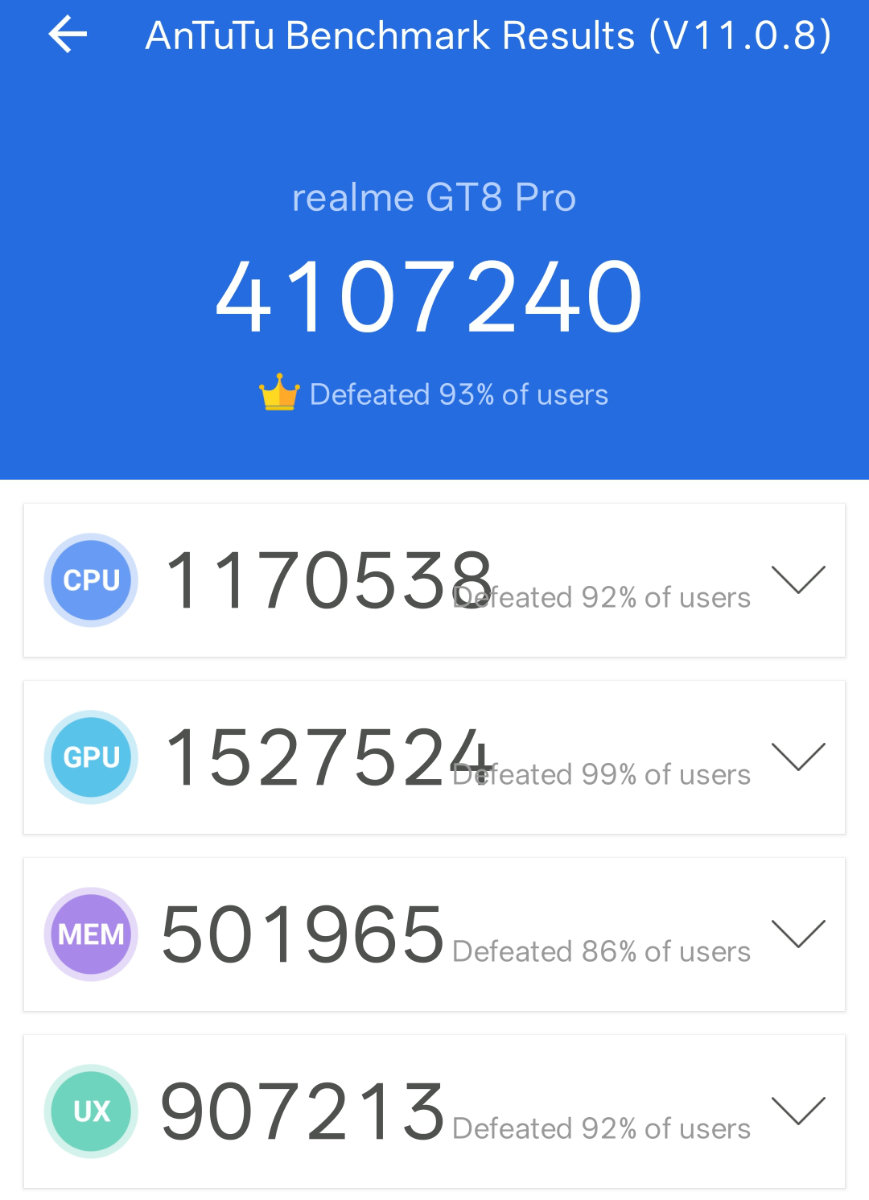Expand the CPU score details
869x1200 pixels.
(x=798, y=580)
